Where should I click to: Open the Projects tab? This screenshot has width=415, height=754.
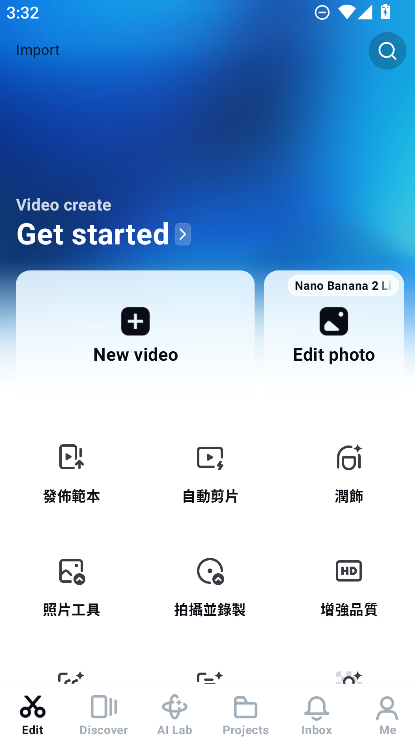[x=245, y=715]
